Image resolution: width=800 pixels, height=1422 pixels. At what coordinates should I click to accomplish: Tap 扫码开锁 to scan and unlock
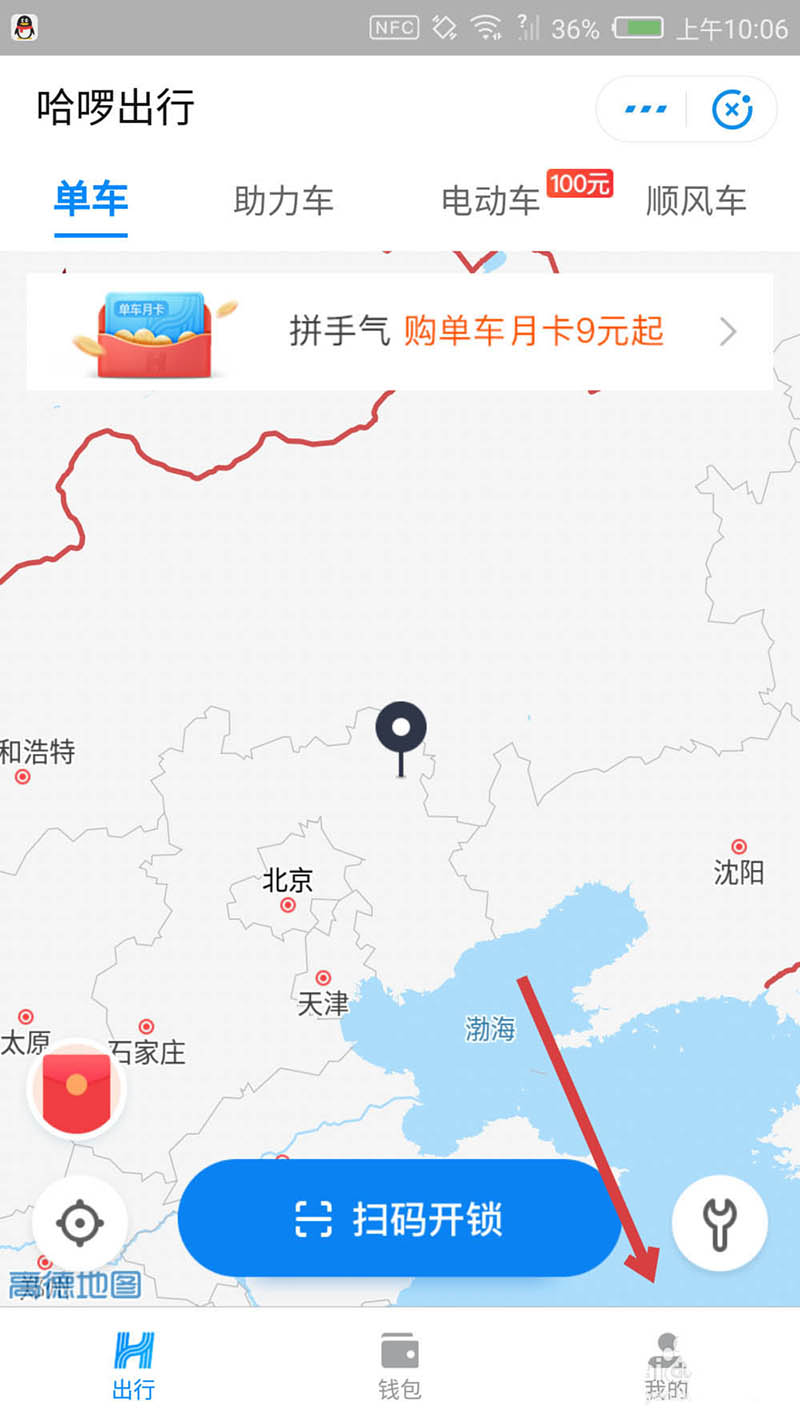[x=400, y=1219]
